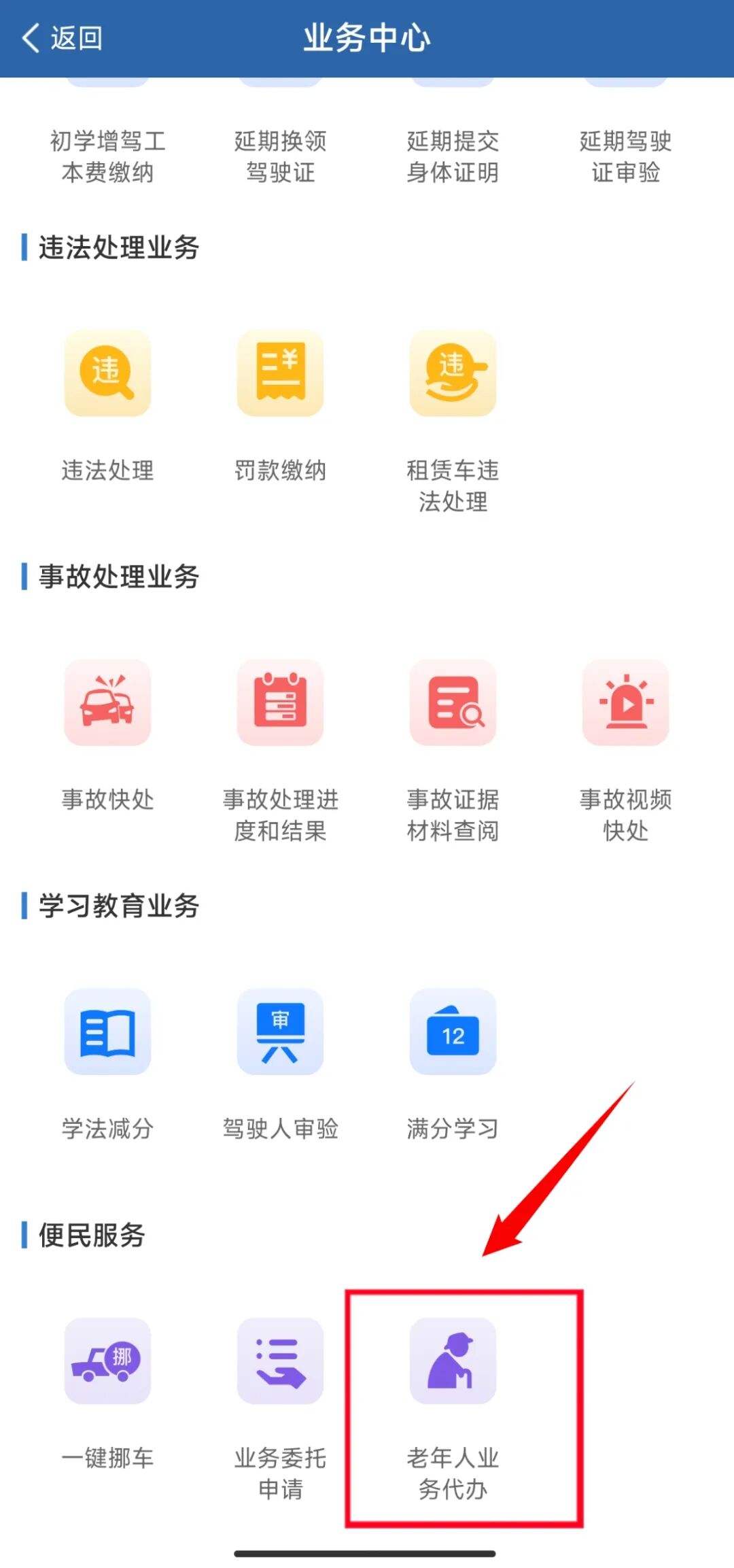Select 驾驶人审验
The image size is (734, 1568).
[x=280, y=1032]
